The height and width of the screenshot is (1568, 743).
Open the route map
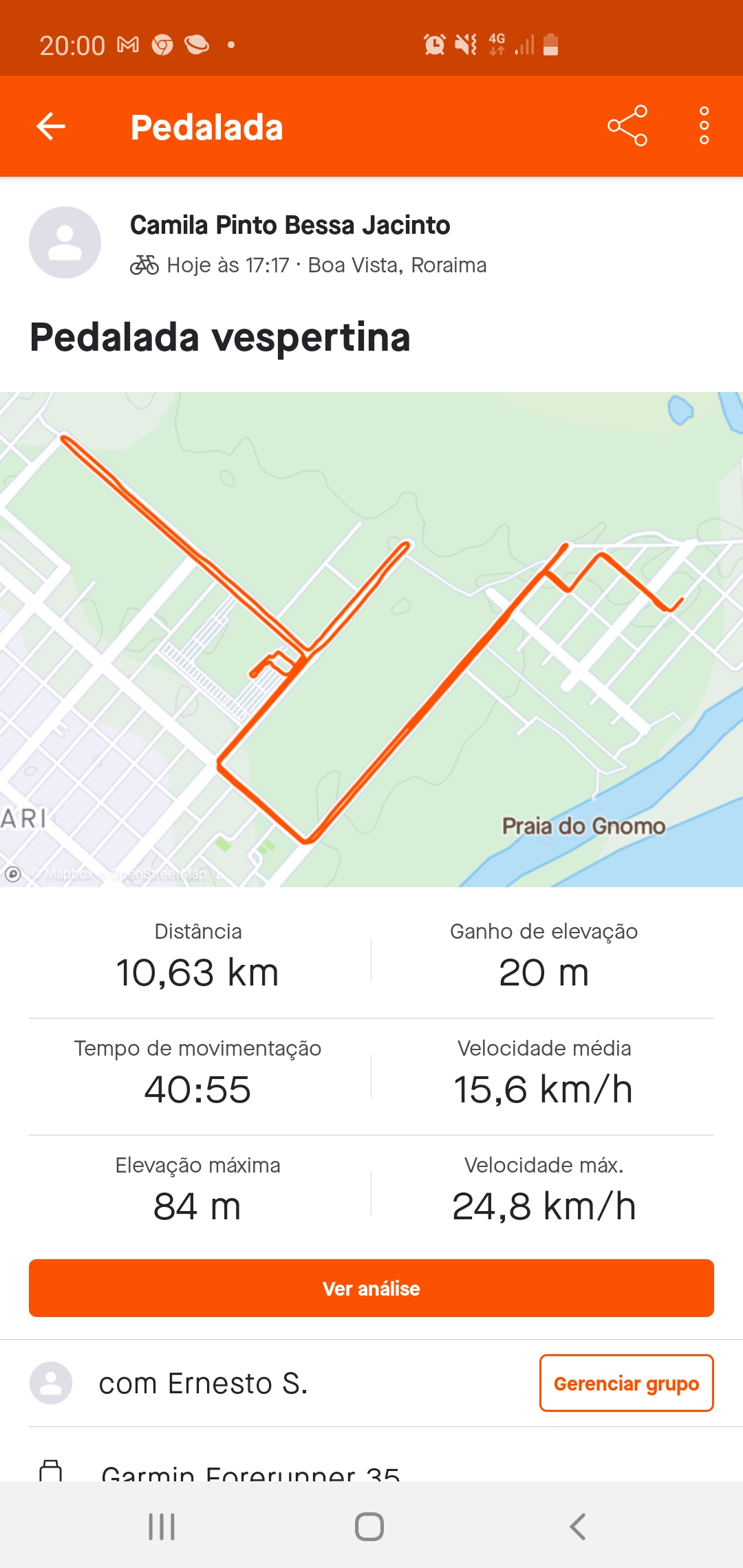[x=371, y=640]
